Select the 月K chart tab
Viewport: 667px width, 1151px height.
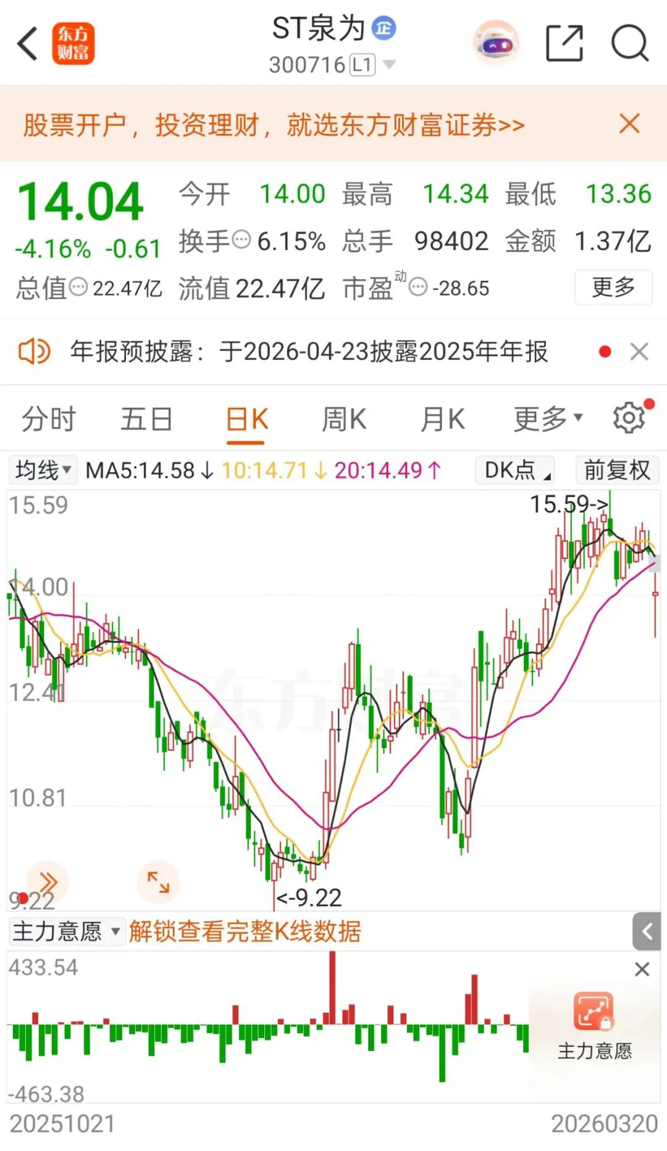[x=441, y=419]
